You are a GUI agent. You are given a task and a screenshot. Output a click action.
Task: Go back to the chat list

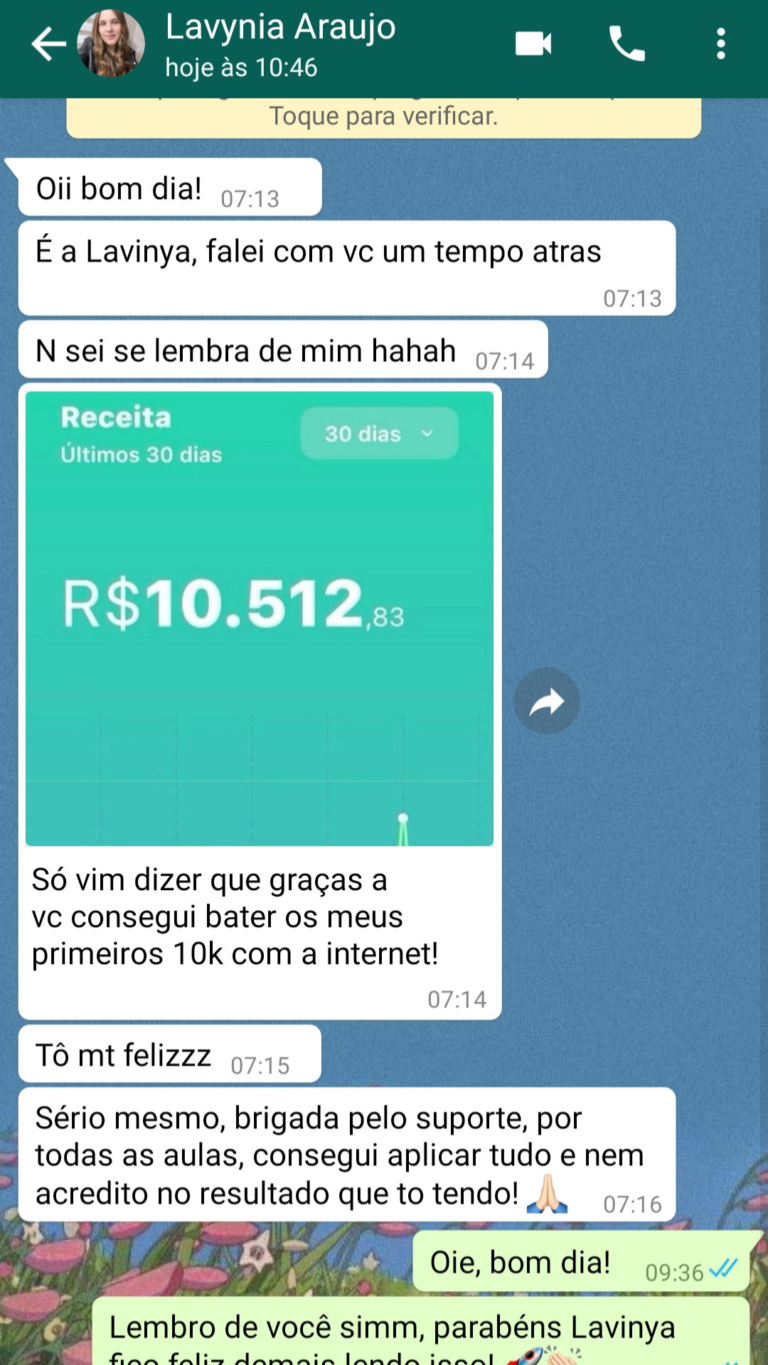47,44
